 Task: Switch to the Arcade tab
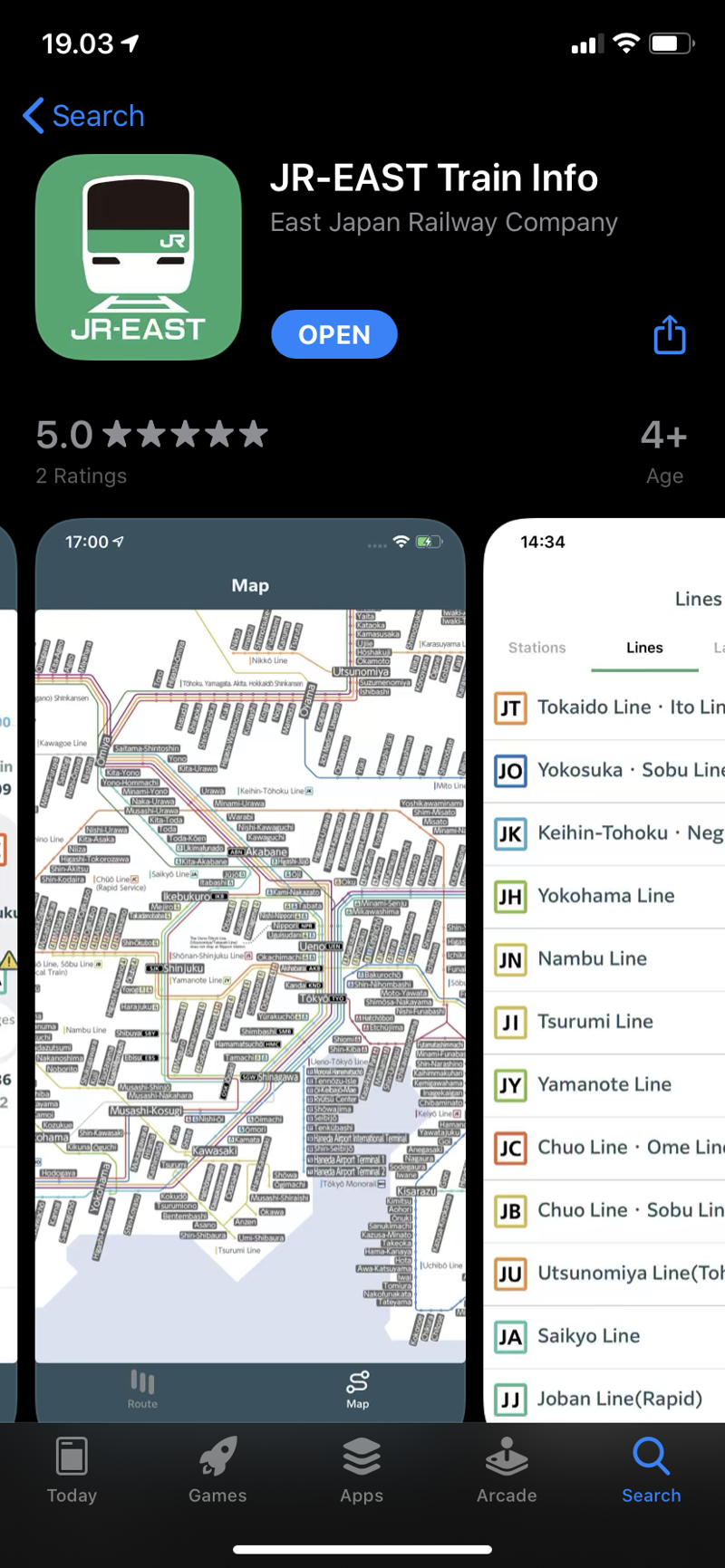tap(507, 1469)
